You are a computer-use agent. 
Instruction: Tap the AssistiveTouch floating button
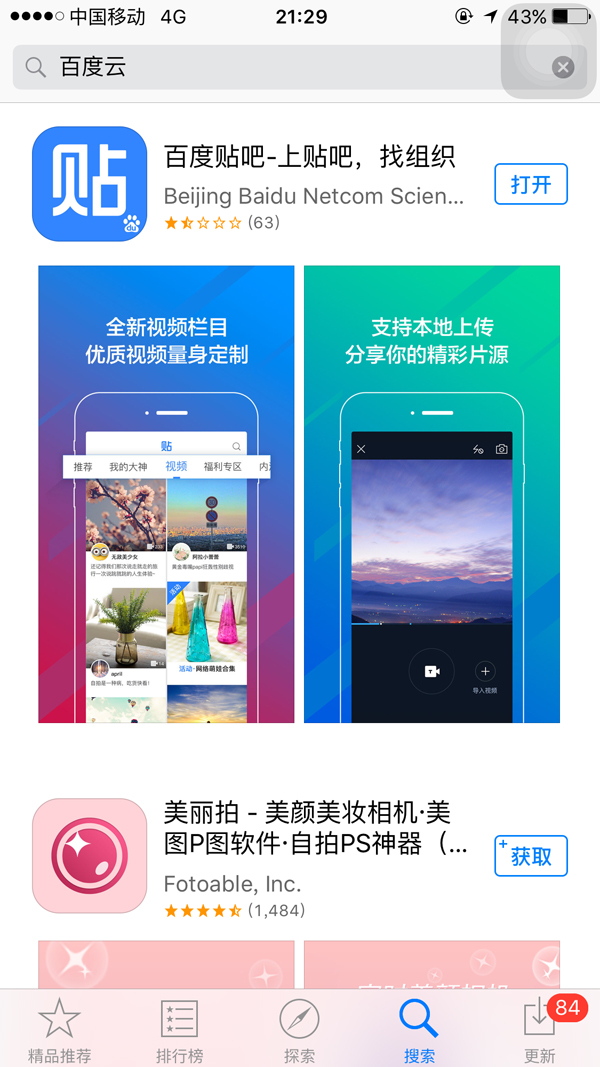coord(549,50)
